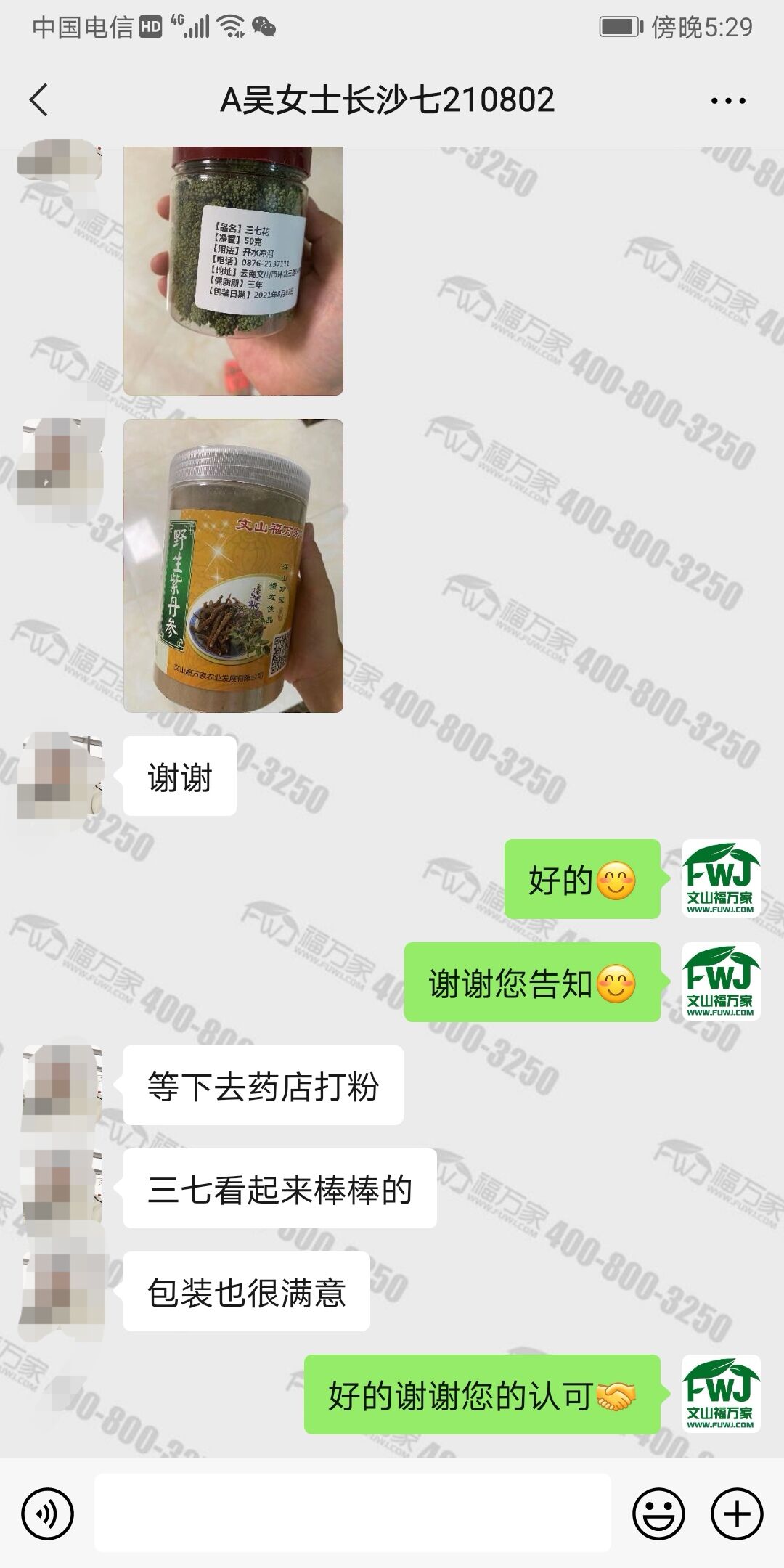
Task: Open FWJ avatar next to 好的 message
Action: click(x=722, y=878)
